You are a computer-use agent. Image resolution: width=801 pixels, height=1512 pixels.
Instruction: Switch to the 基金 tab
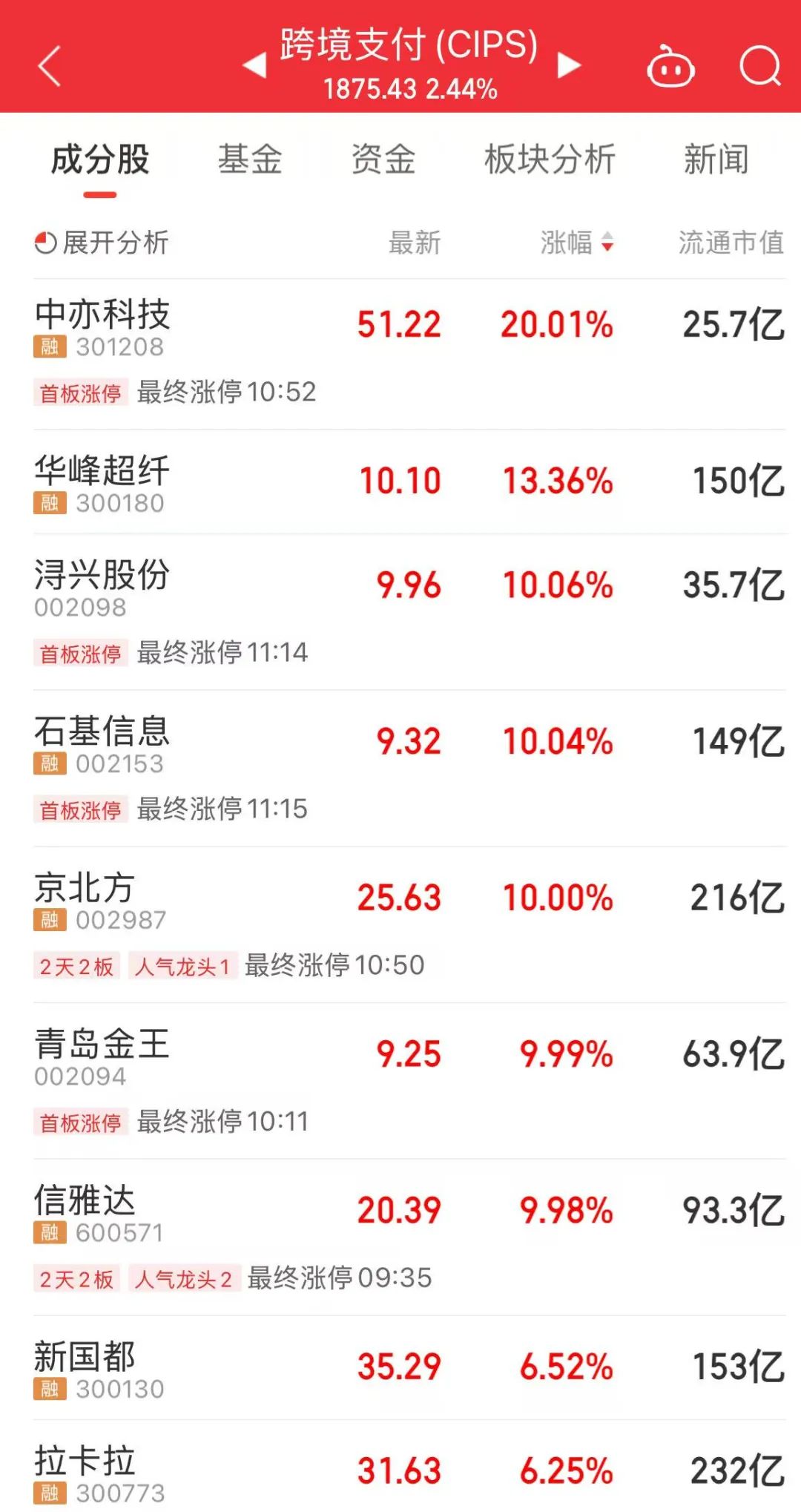pos(250,160)
